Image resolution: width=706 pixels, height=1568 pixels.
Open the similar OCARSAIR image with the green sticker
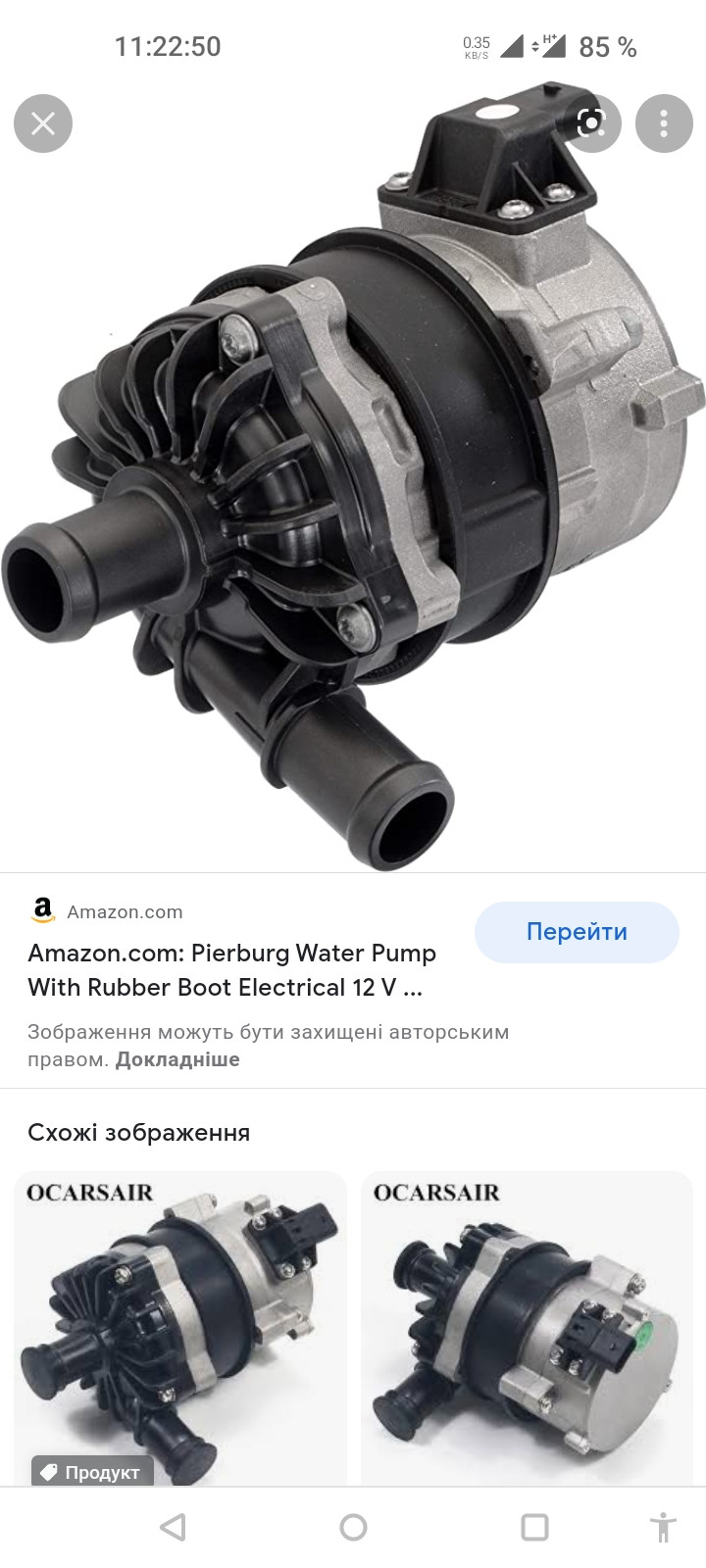527,1328
